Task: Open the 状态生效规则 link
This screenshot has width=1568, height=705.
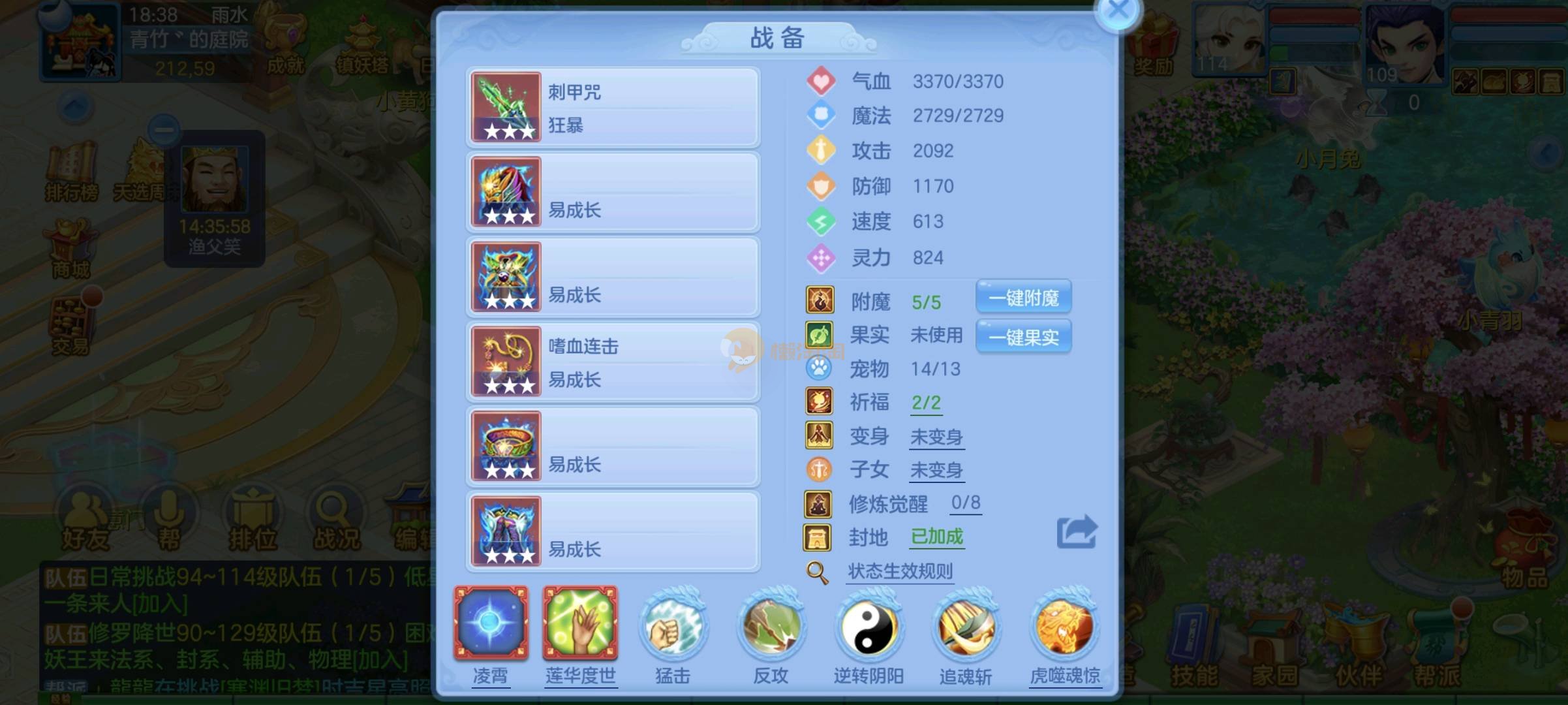Action: (899, 572)
